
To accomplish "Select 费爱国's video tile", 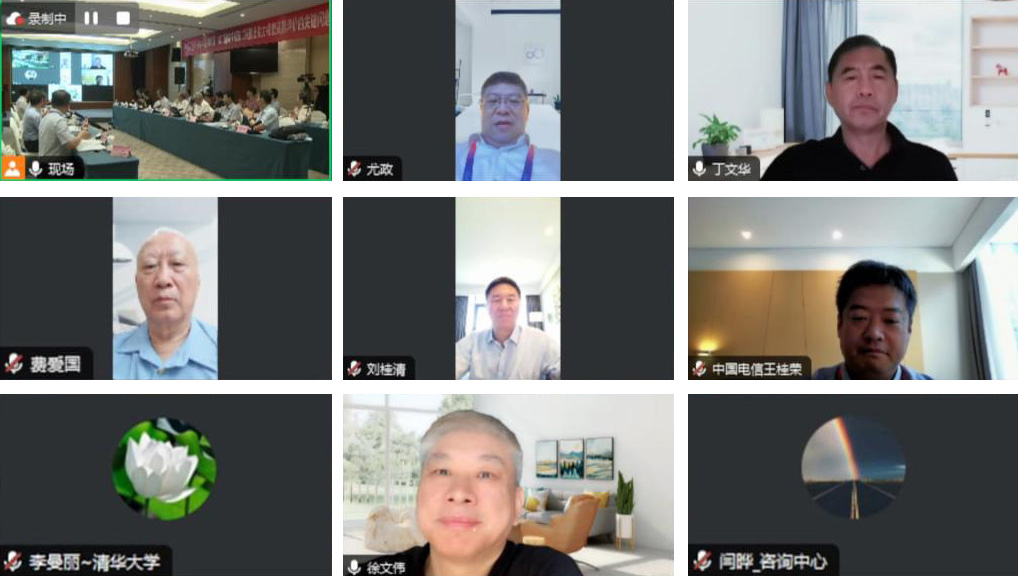I will click(x=165, y=288).
